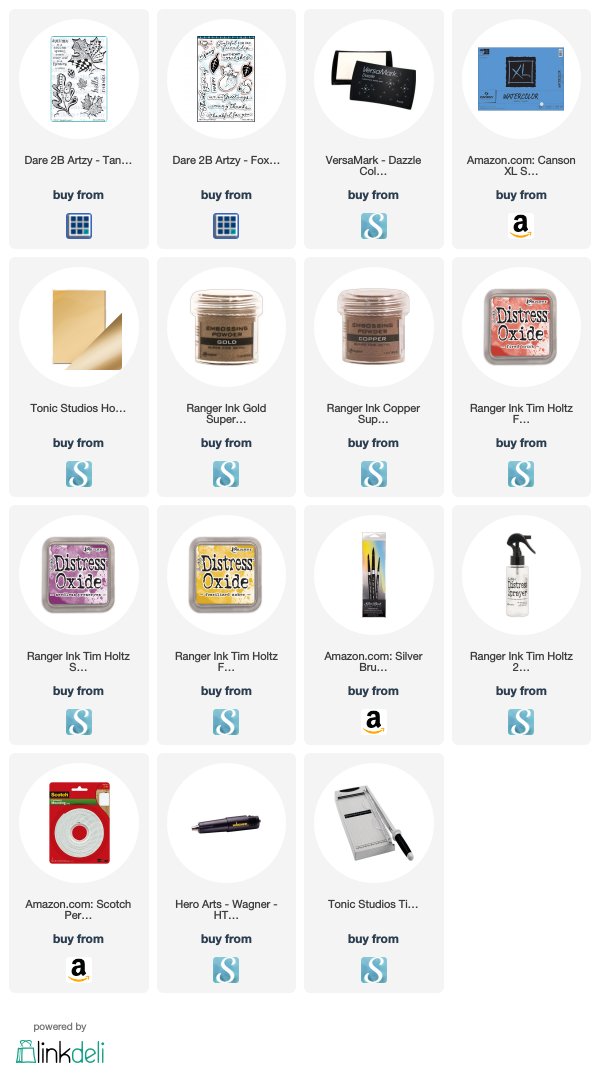The image size is (600, 1073).
Task: Open the yellow Distress Oxide ink pad card
Action: pos(226,625)
